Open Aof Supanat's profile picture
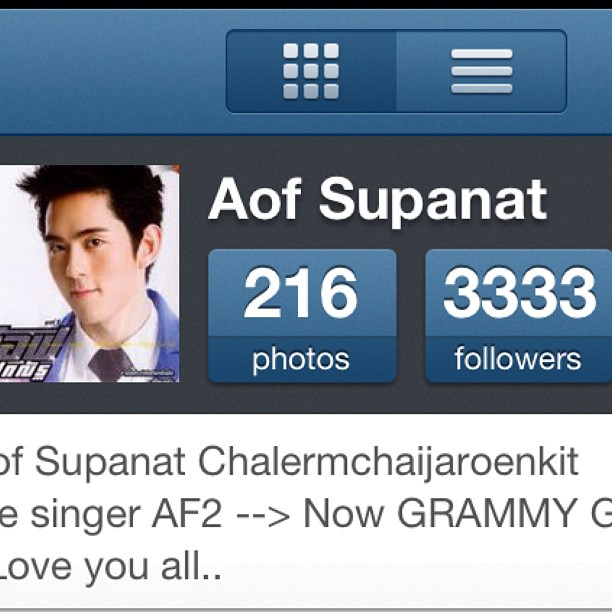The height and width of the screenshot is (612, 612). (90, 273)
